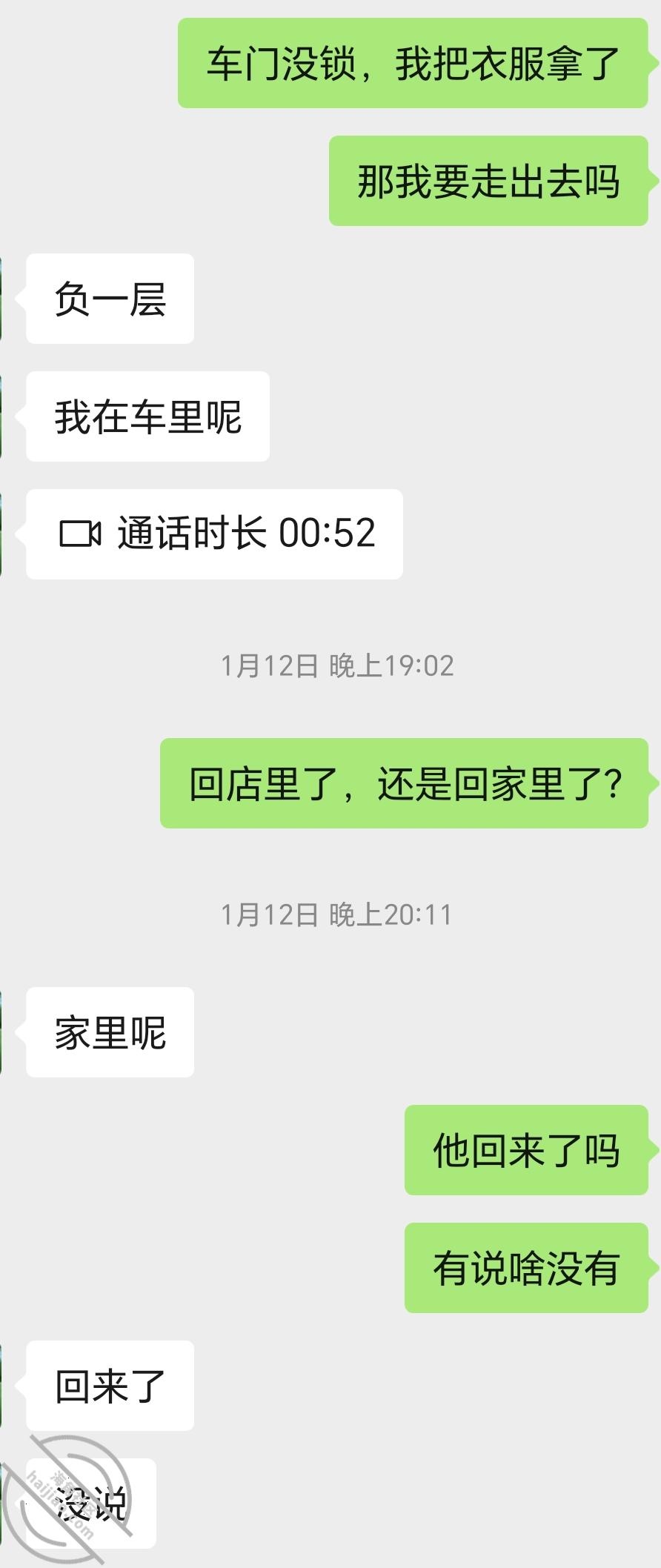Screen dimensions: 661x1568
Task: Select the 那我要走出去吗 green bubble
Action: pos(489,179)
